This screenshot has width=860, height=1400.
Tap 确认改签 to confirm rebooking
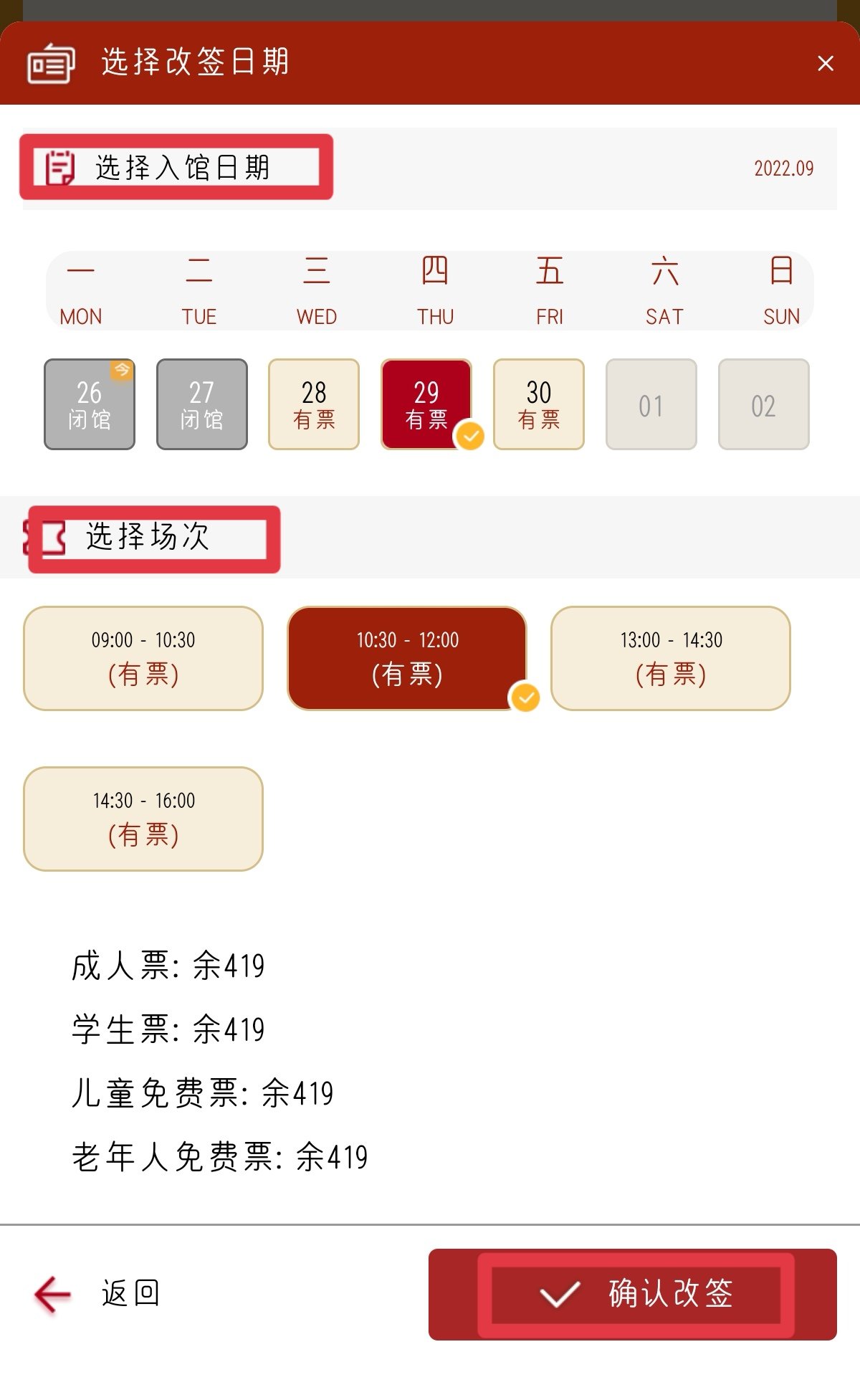[x=633, y=1294]
